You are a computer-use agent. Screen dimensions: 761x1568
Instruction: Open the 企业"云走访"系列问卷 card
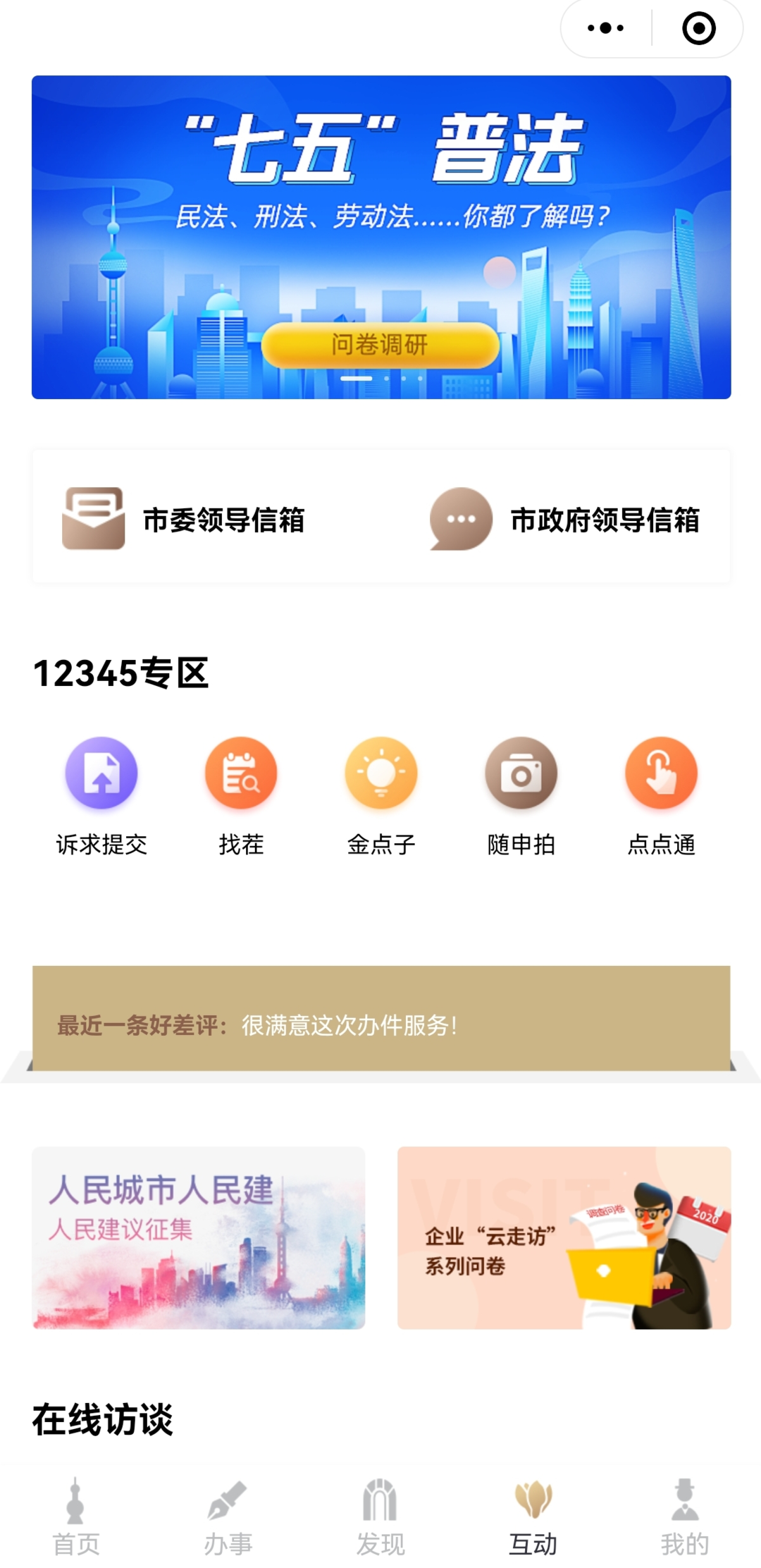[x=564, y=1238]
